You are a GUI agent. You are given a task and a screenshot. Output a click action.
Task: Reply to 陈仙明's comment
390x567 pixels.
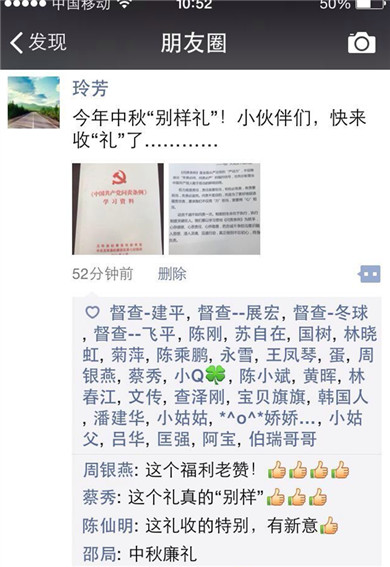[x=210, y=525]
